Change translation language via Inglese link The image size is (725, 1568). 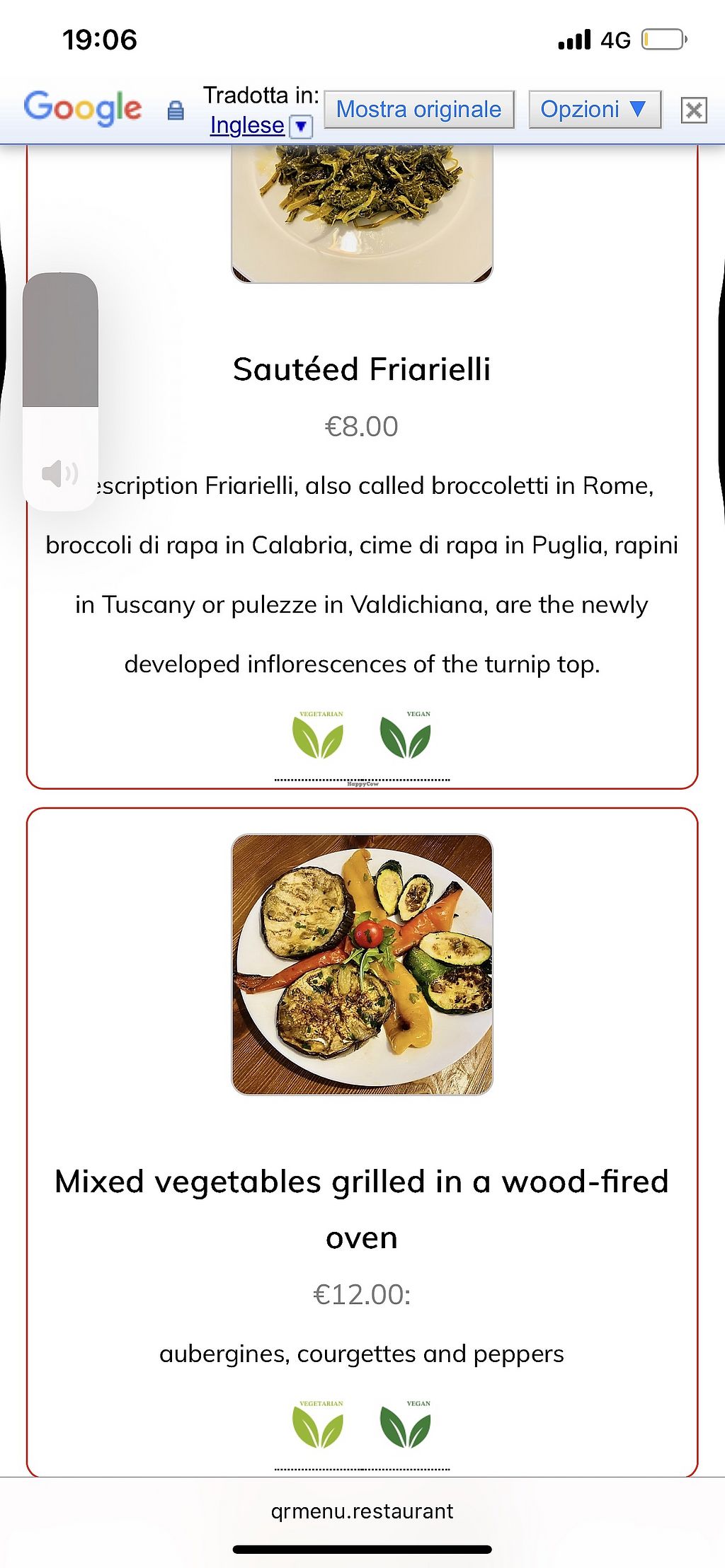[247, 125]
